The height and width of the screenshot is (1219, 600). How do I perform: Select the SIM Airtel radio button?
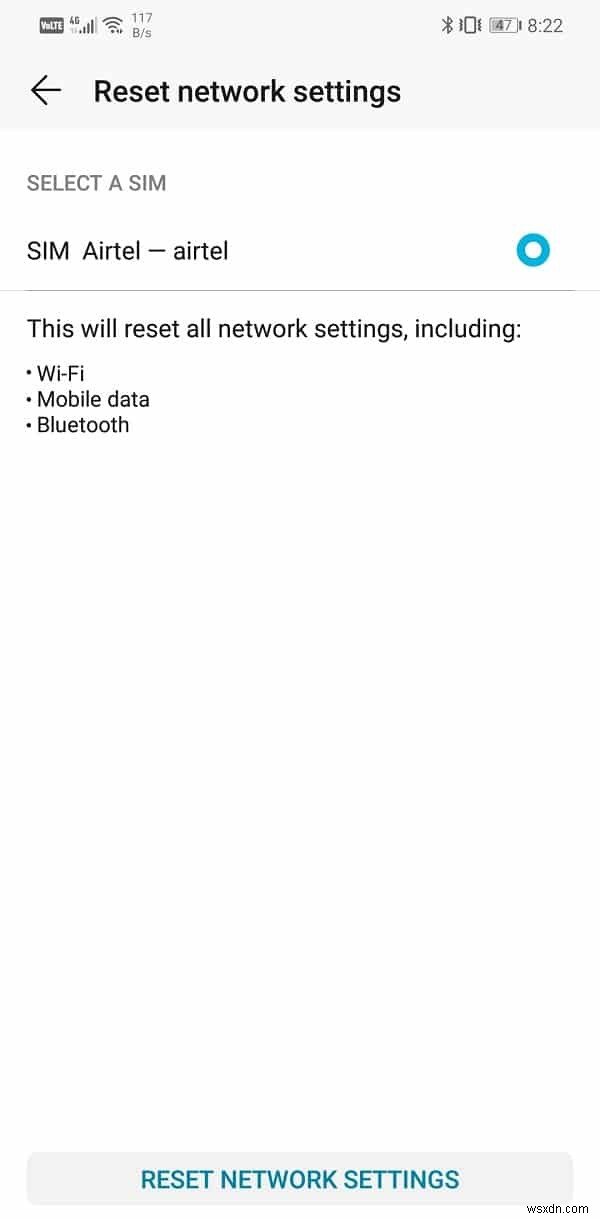tap(533, 250)
